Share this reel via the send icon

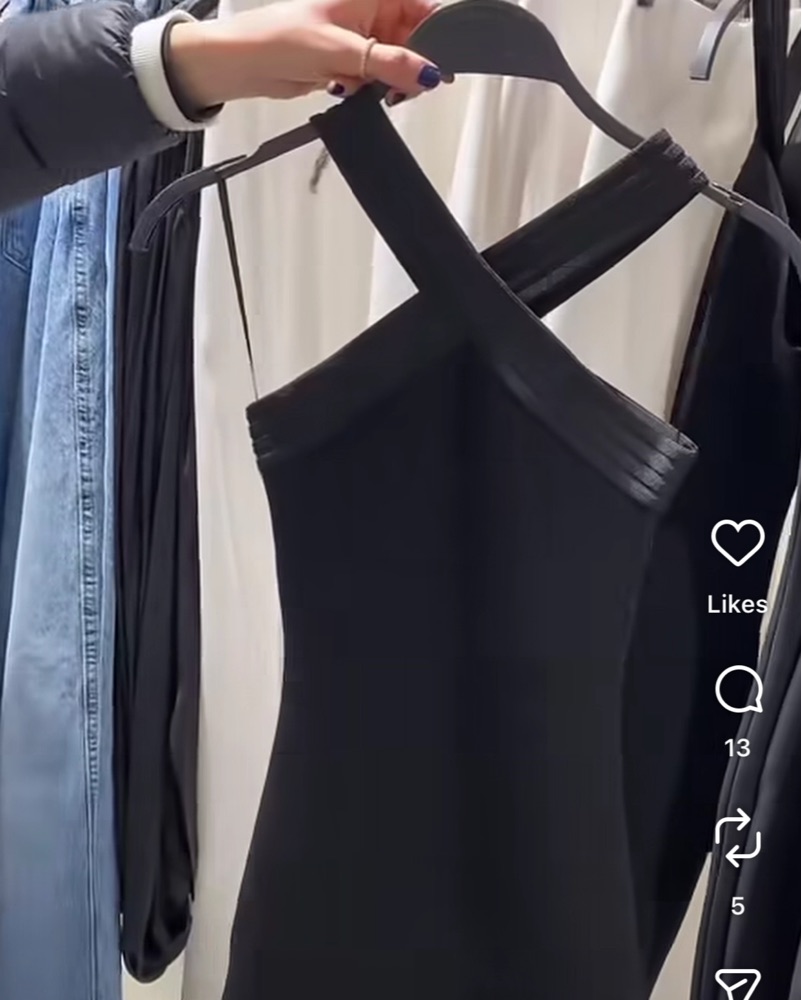[x=738, y=983]
